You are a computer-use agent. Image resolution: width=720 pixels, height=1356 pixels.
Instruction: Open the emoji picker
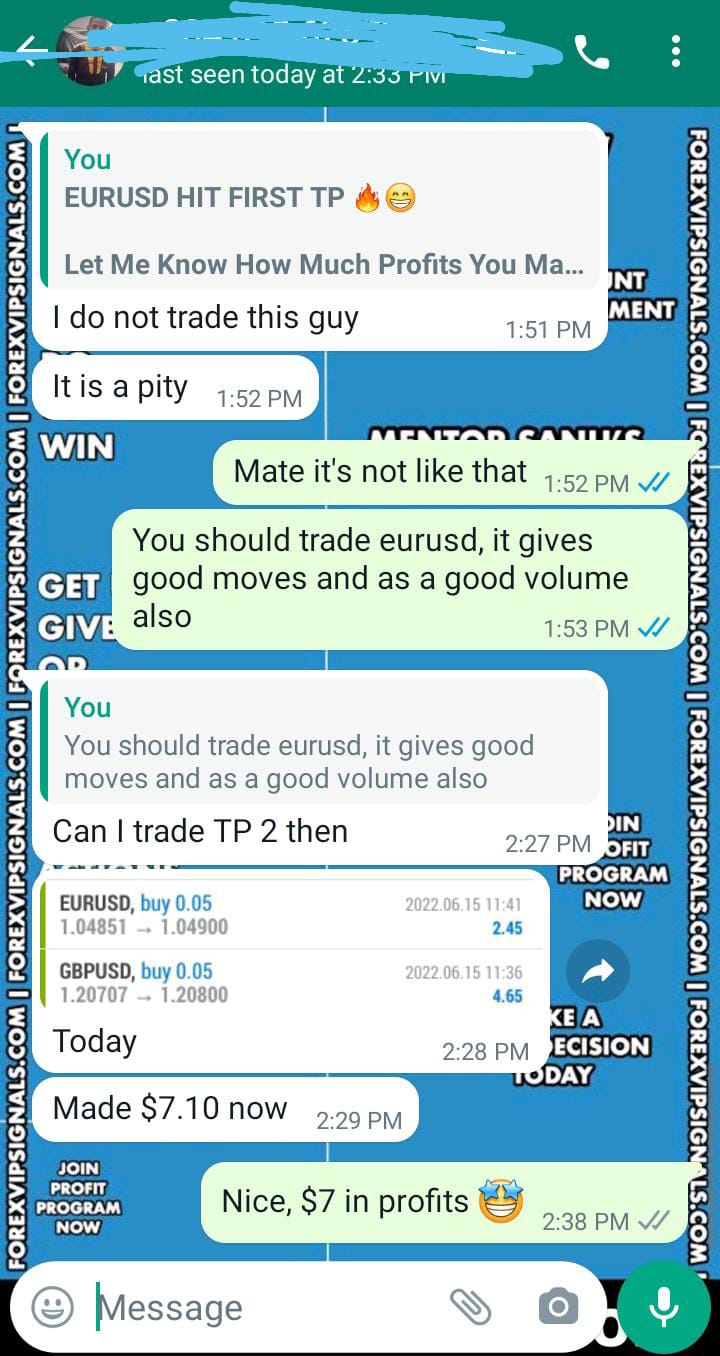(52, 1307)
